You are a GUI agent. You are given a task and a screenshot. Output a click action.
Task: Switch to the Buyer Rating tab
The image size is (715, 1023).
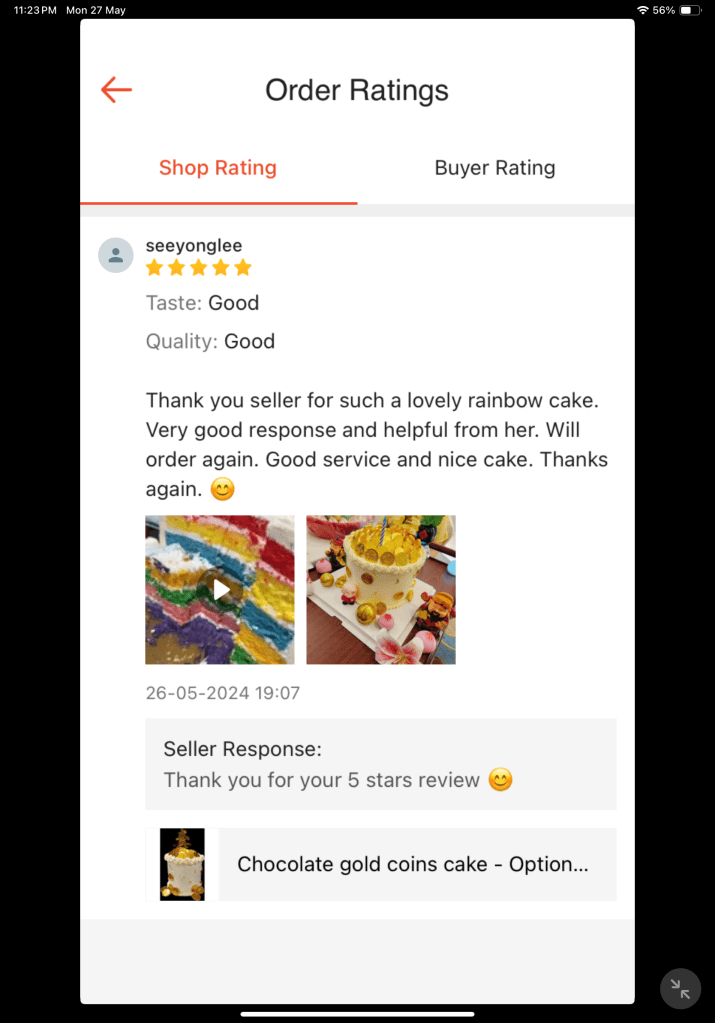pyautogui.click(x=494, y=168)
